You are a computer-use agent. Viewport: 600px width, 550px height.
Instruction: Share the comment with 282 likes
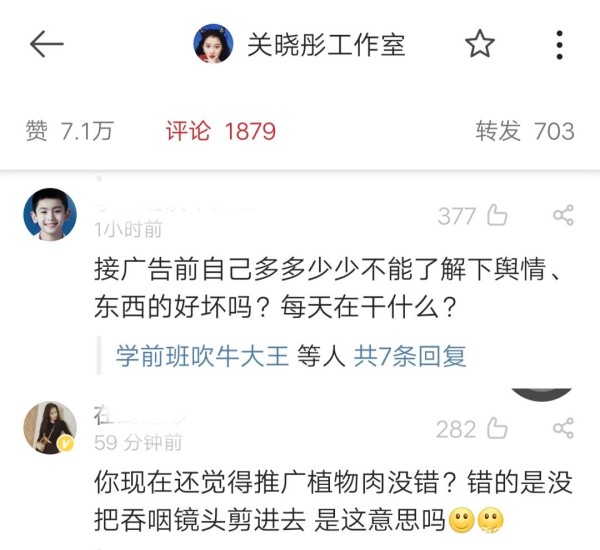[x=563, y=429]
